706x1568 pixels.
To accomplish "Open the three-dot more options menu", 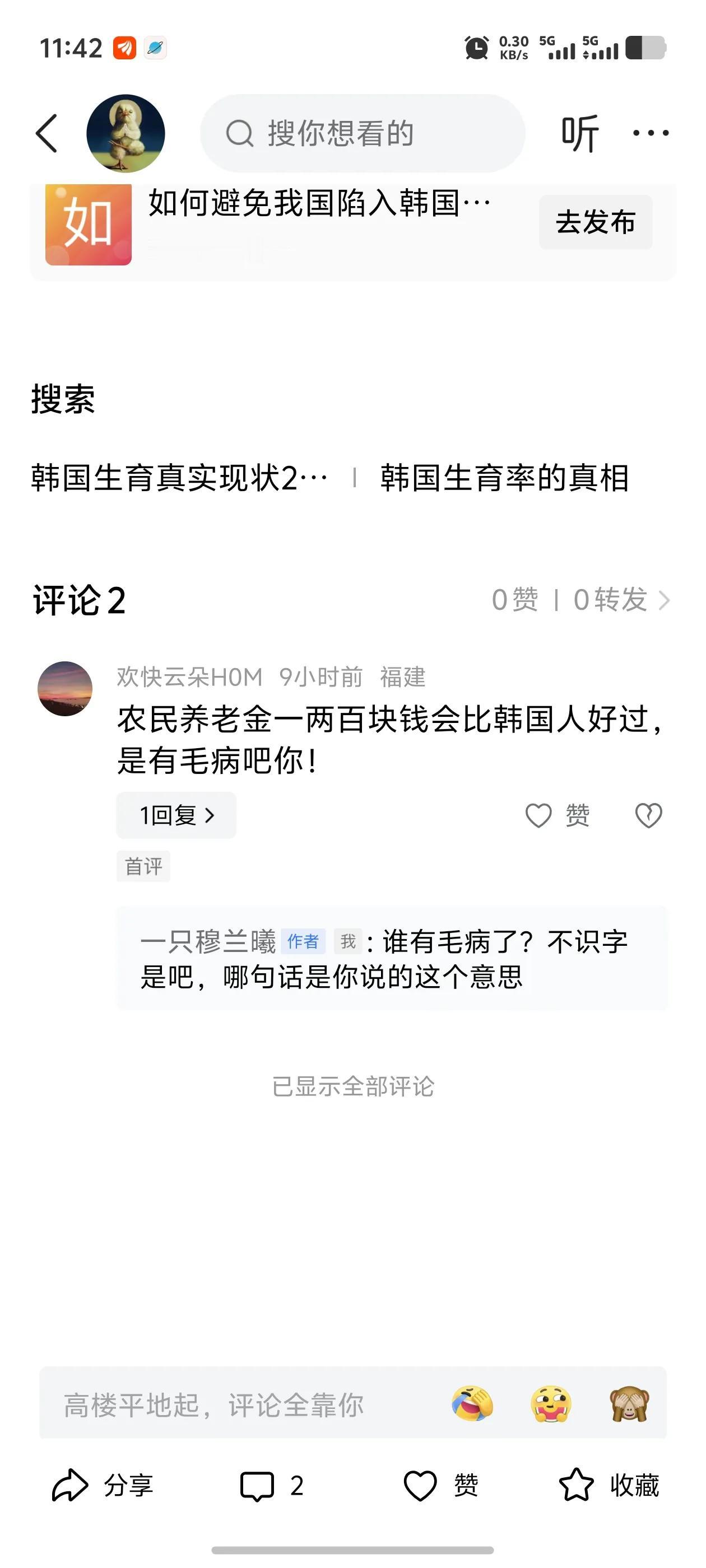I will pyautogui.click(x=651, y=133).
